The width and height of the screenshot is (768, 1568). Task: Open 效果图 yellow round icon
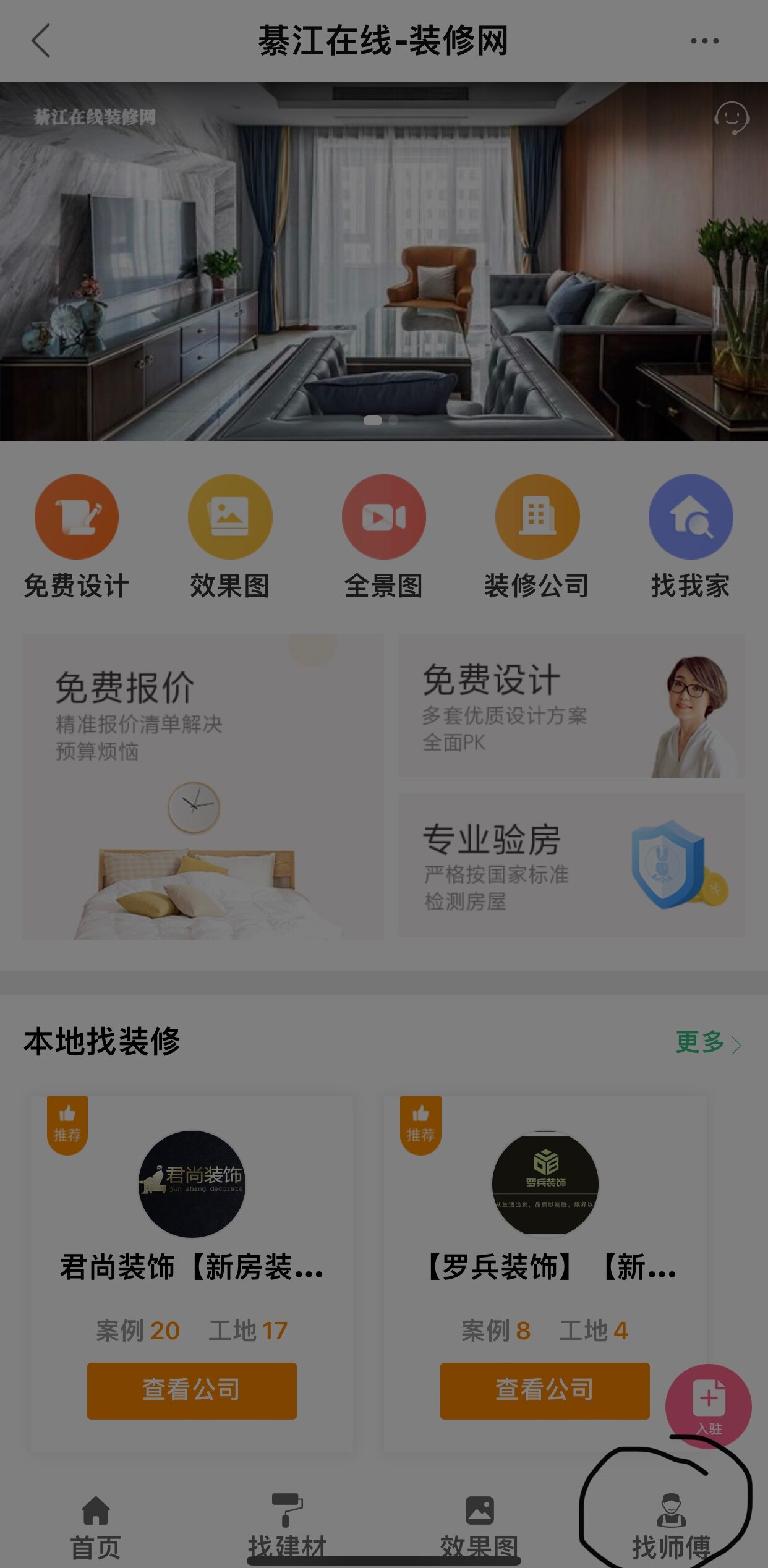pos(230,517)
